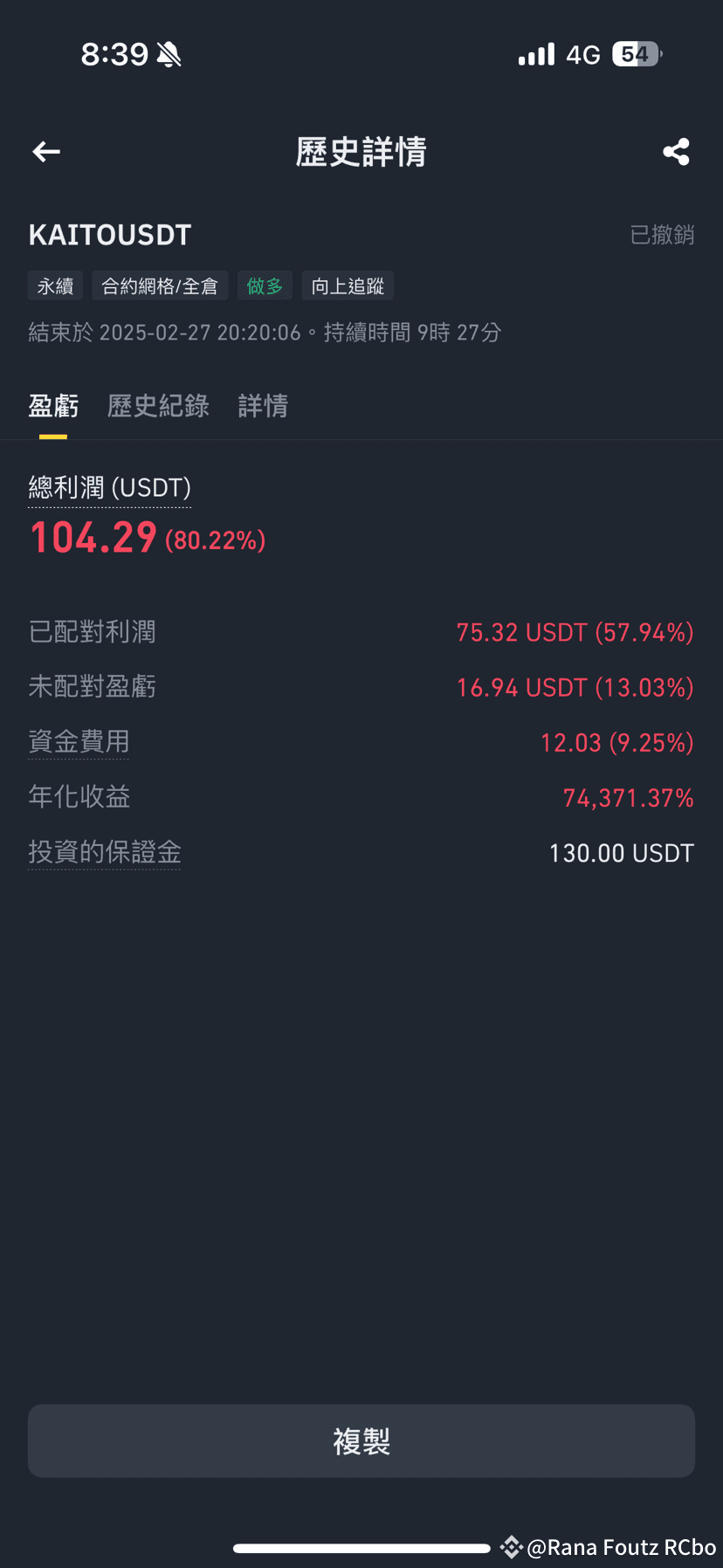Tap the 已撤銷 status label

point(662,234)
